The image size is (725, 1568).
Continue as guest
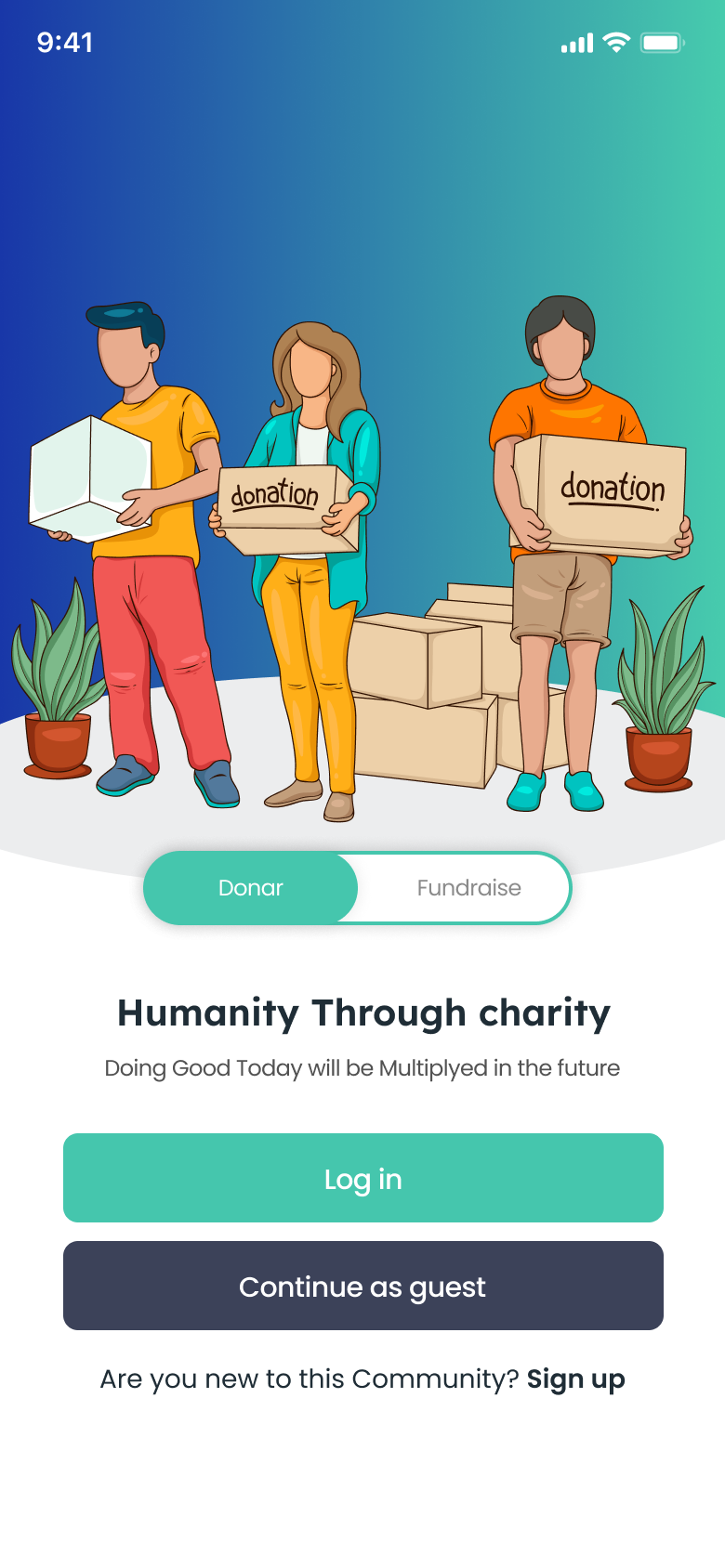(x=362, y=1286)
